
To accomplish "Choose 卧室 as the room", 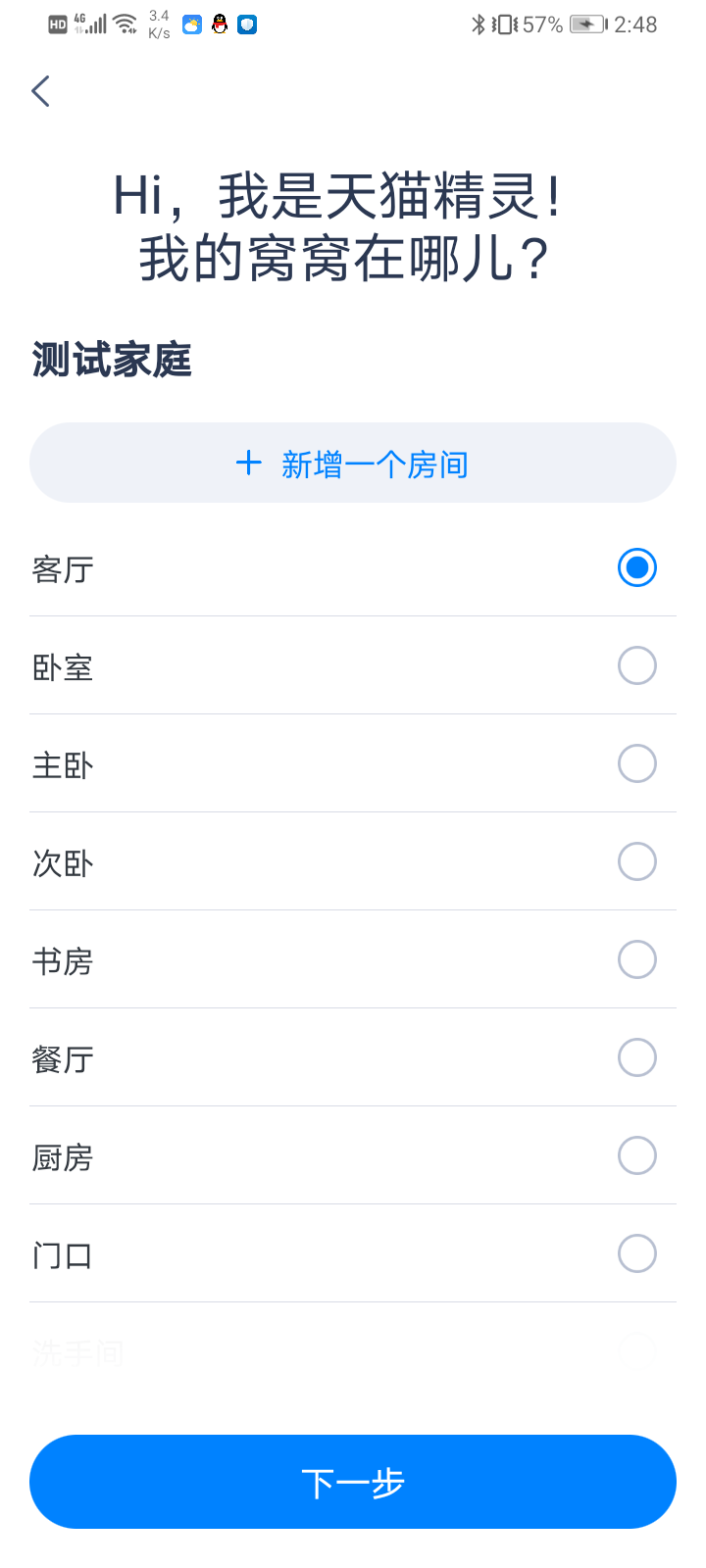I will coord(353,665).
